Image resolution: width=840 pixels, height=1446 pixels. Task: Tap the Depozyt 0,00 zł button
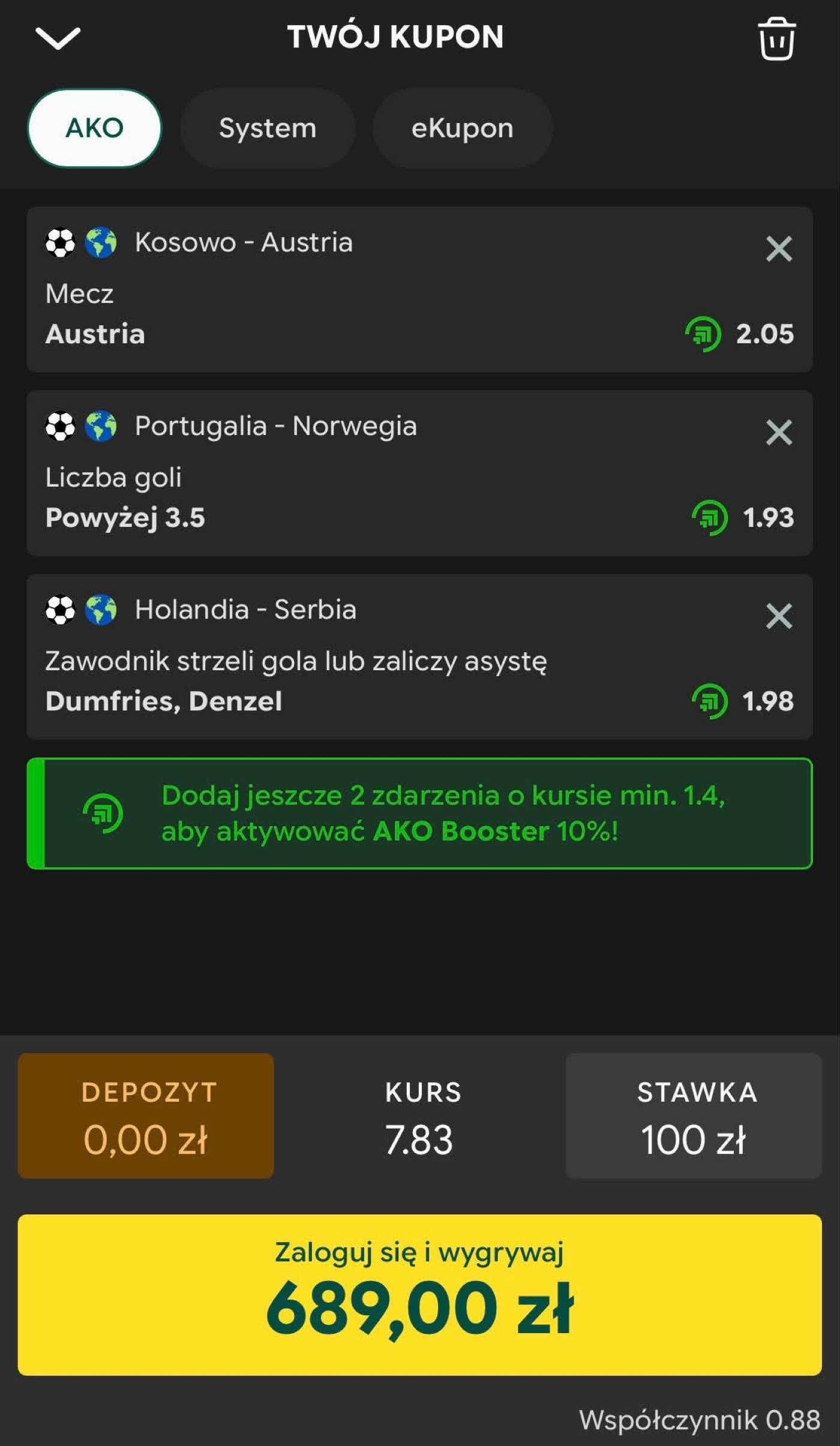[x=146, y=1116]
